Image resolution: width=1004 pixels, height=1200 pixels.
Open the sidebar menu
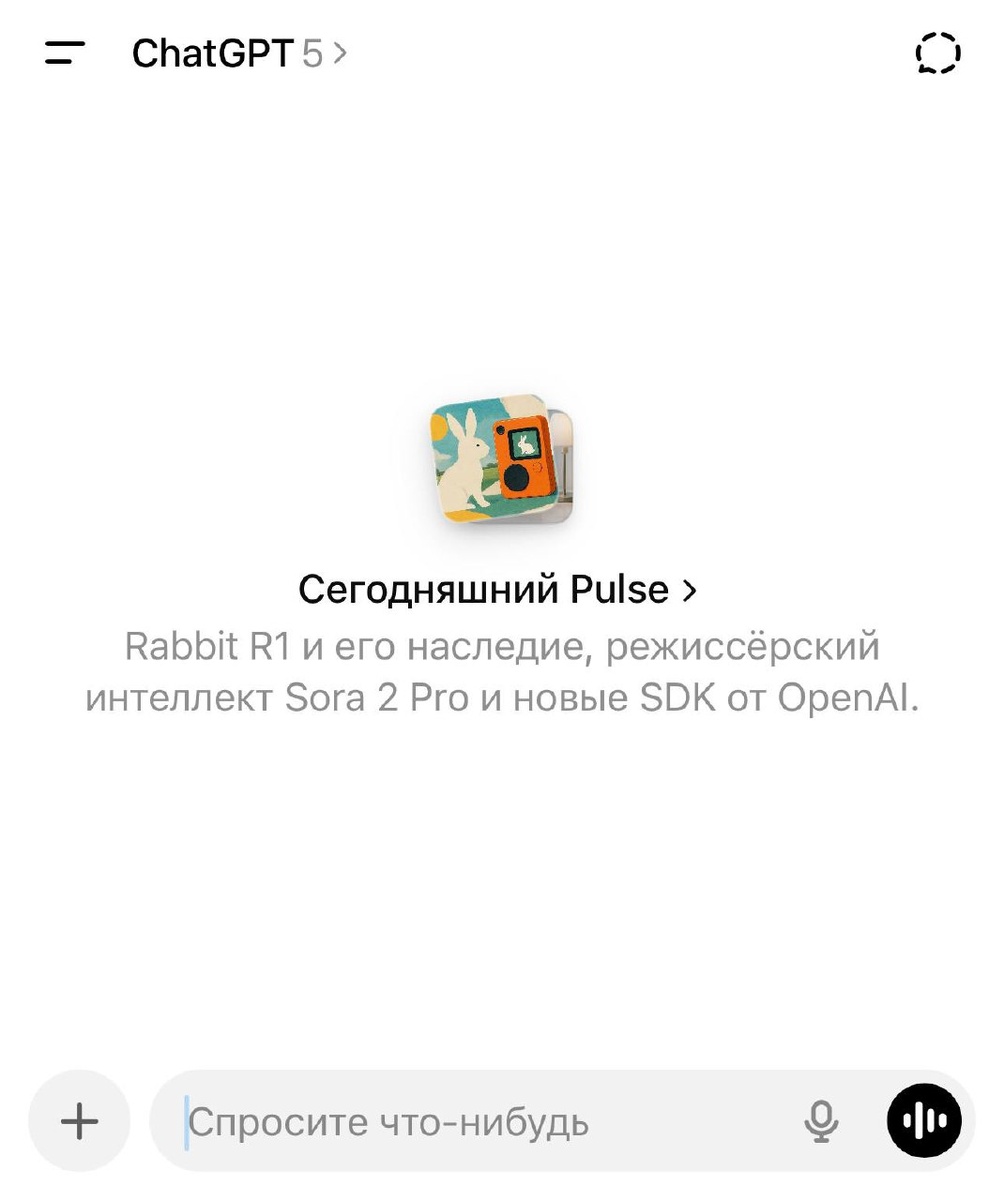pyautogui.click(x=65, y=53)
